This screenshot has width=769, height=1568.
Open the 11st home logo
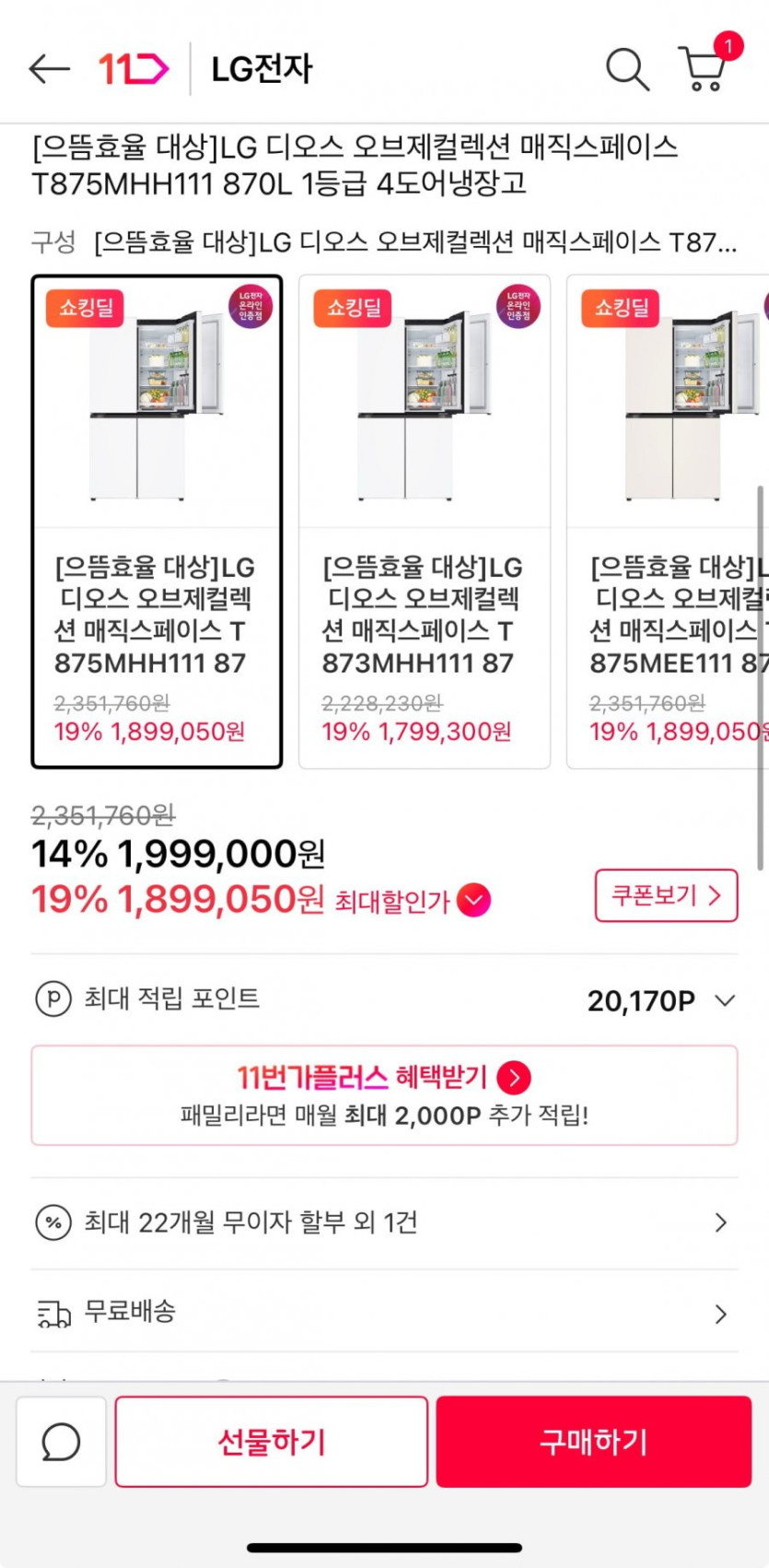[134, 69]
